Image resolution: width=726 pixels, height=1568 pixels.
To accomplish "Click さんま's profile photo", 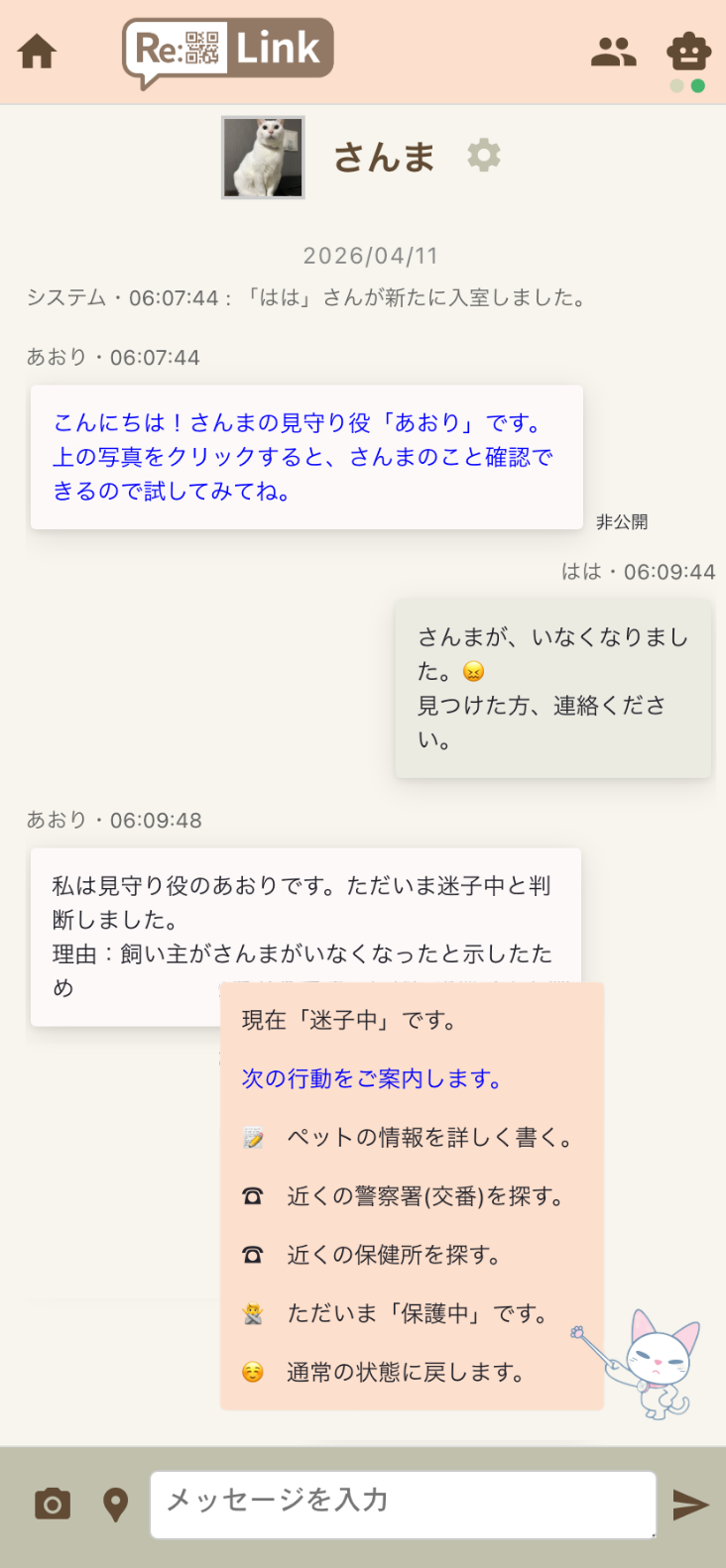I will (x=262, y=156).
